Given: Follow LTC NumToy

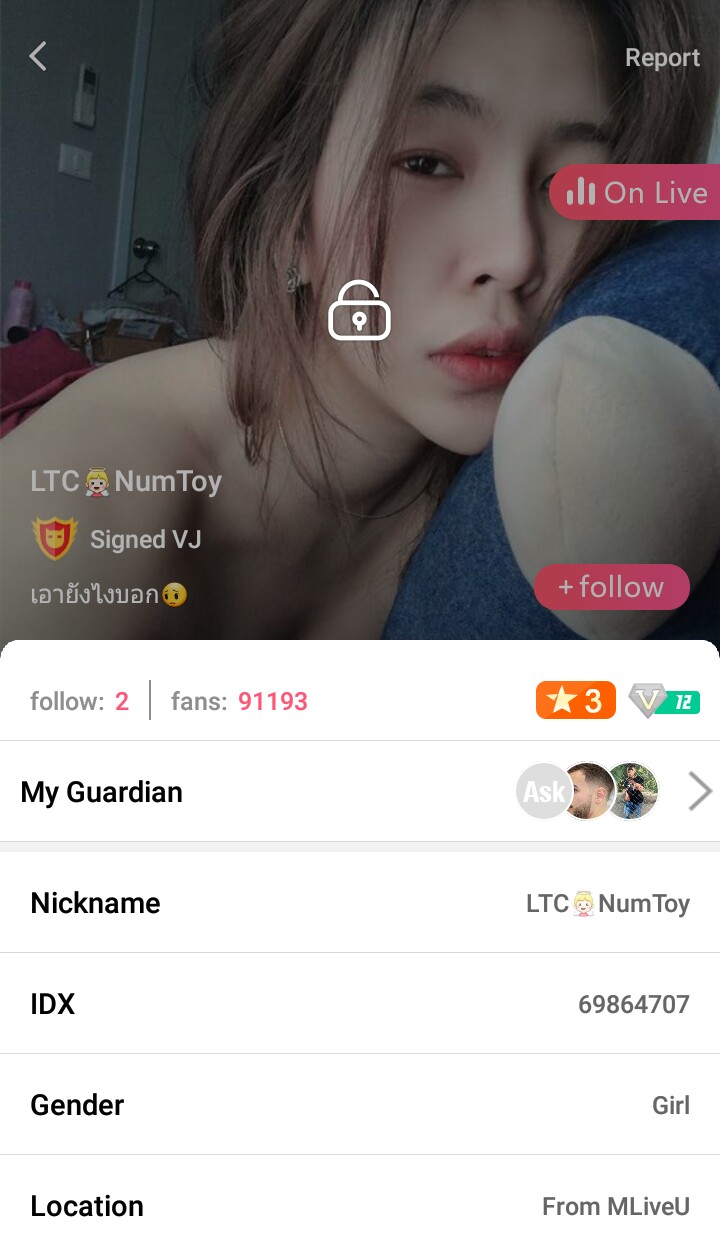Looking at the screenshot, I should (611, 587).
